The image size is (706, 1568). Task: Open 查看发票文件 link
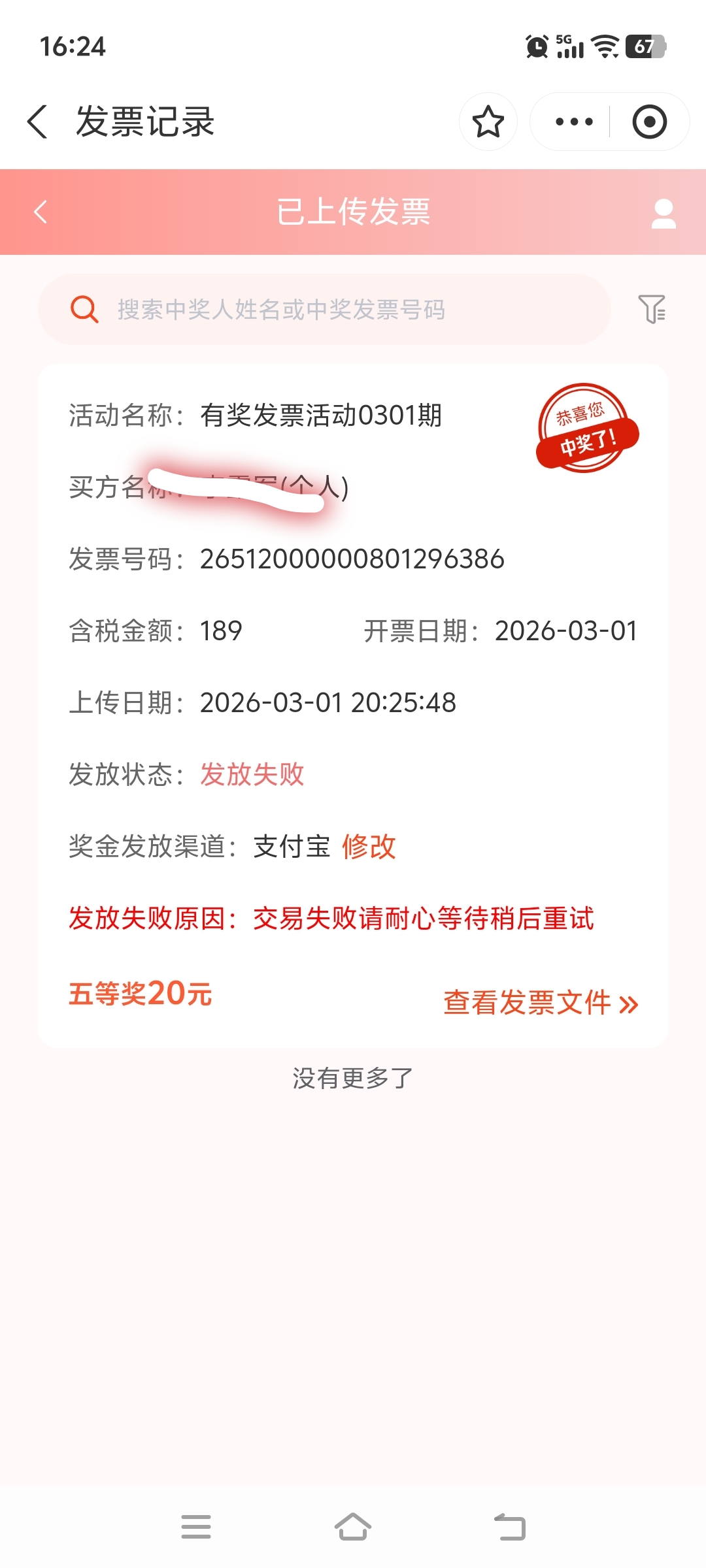(x=540, y=1003)
